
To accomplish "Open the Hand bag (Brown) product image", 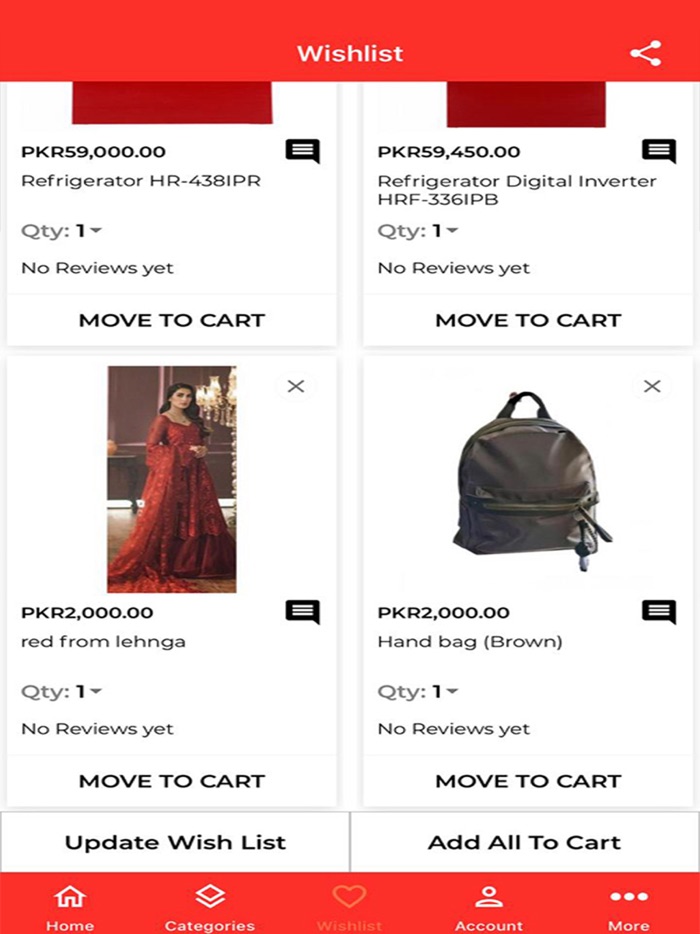I will 528,479.
